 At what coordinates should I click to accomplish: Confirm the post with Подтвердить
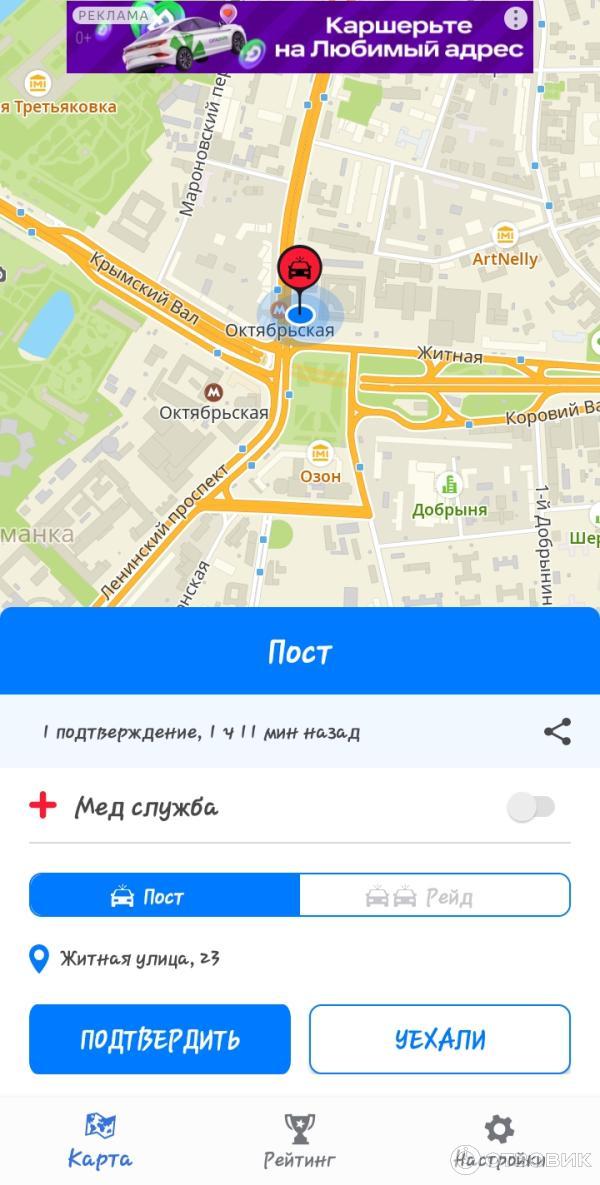pos(160,1039)
